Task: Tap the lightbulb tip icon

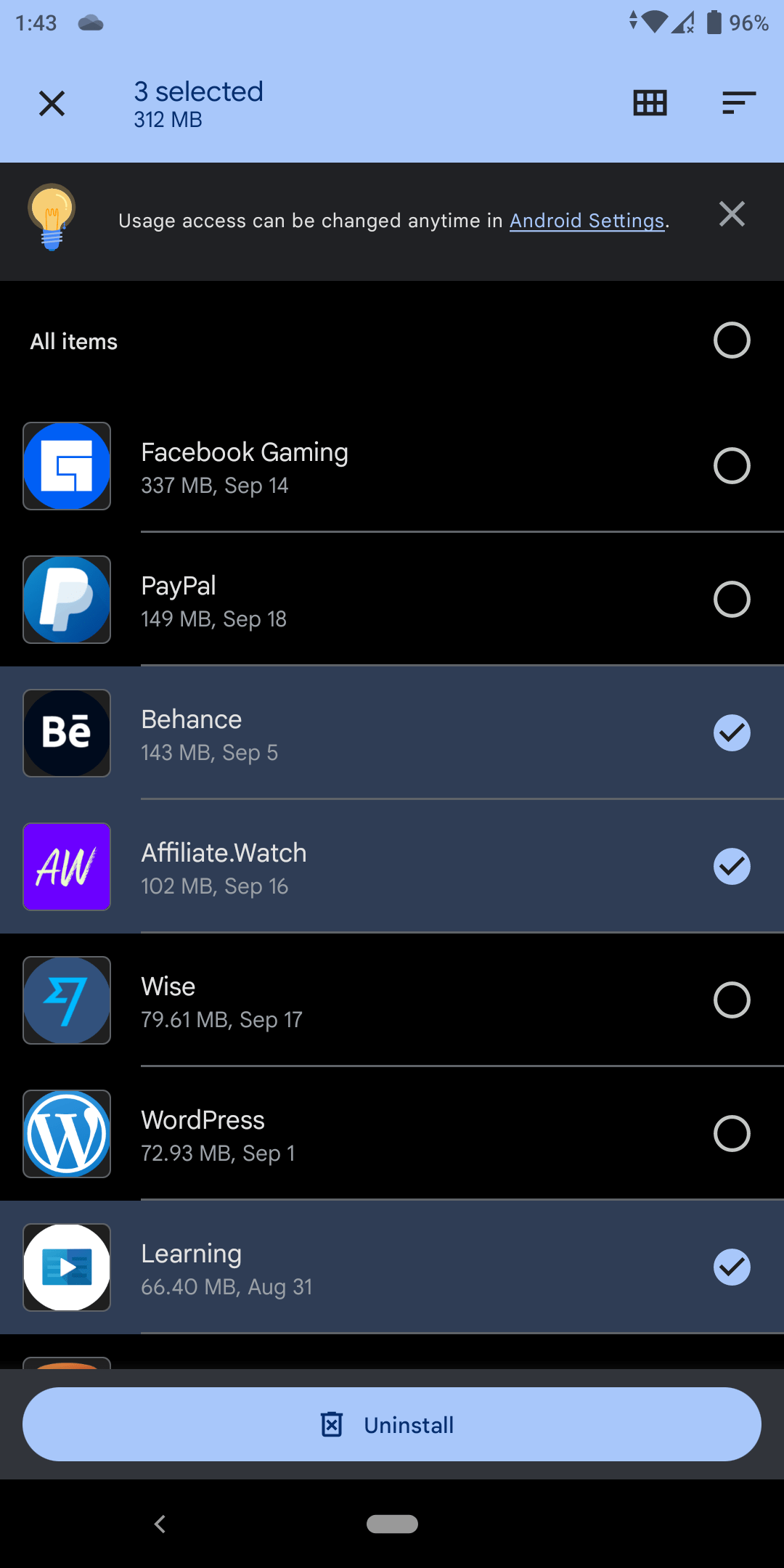Action: [50, 218]
